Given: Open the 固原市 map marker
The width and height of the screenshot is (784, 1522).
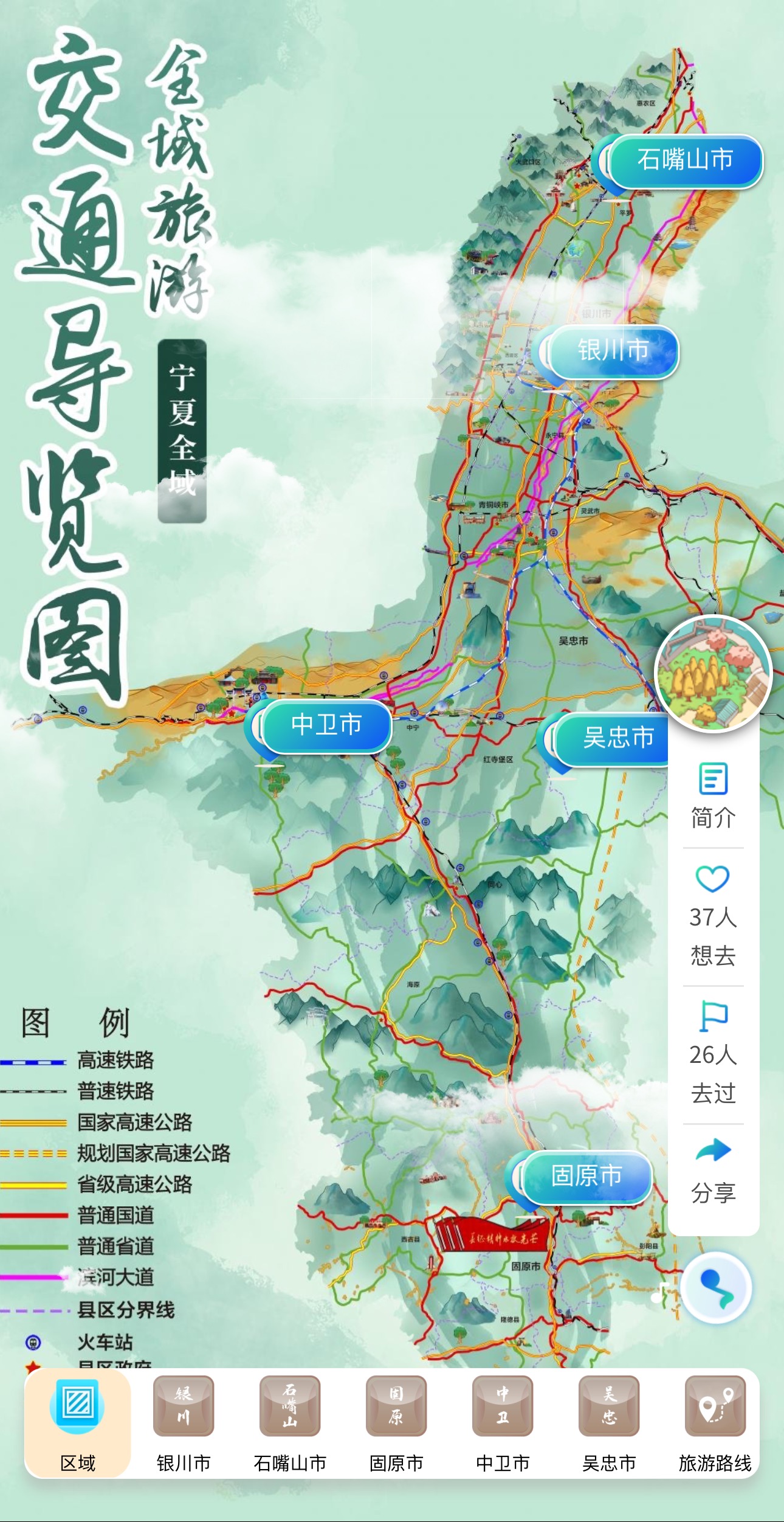Looking at the screenshot, I should (x=586, y=1177).
